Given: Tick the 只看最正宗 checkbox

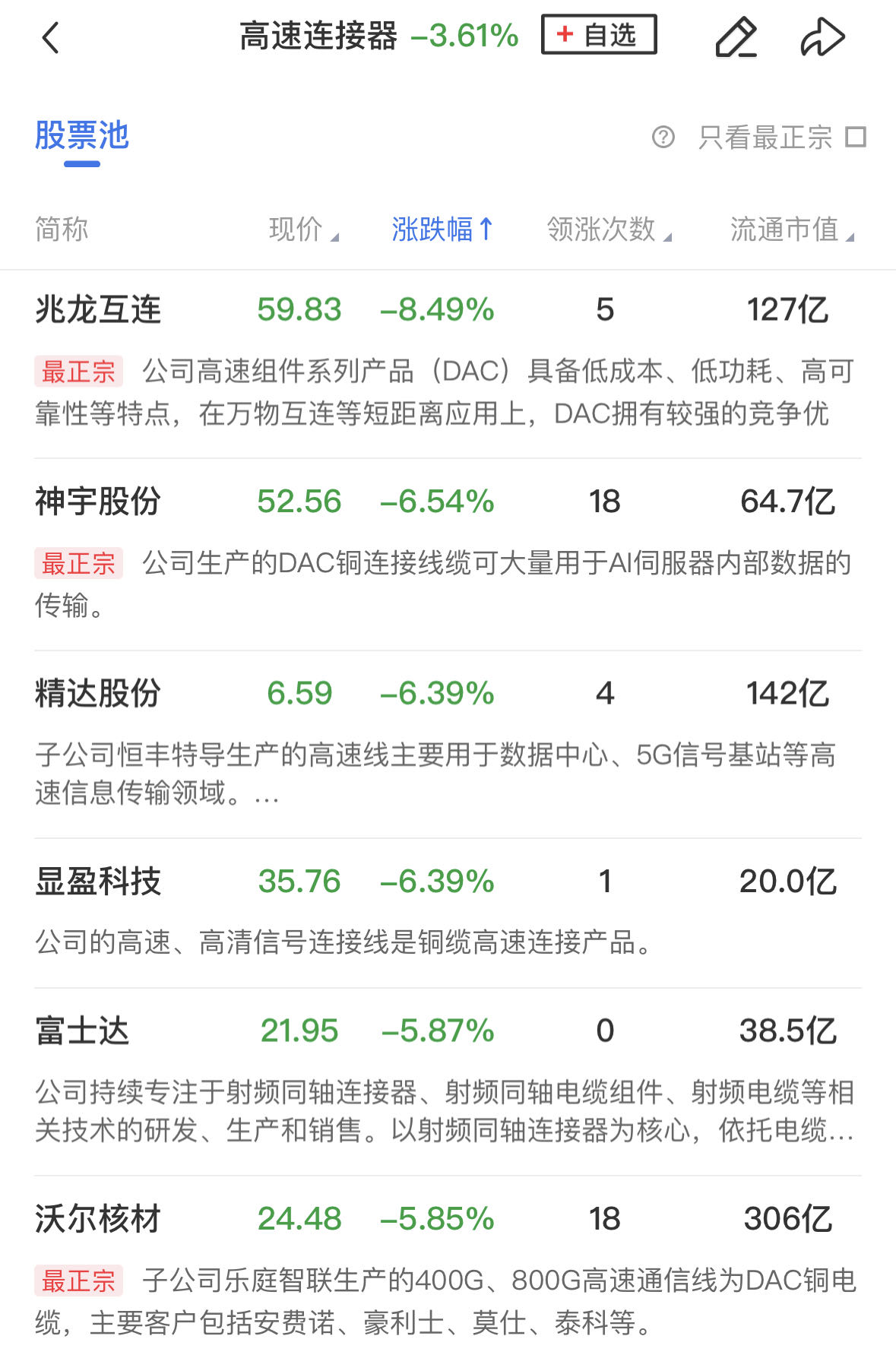Looking at the screenshot, I should coord(856,138).
